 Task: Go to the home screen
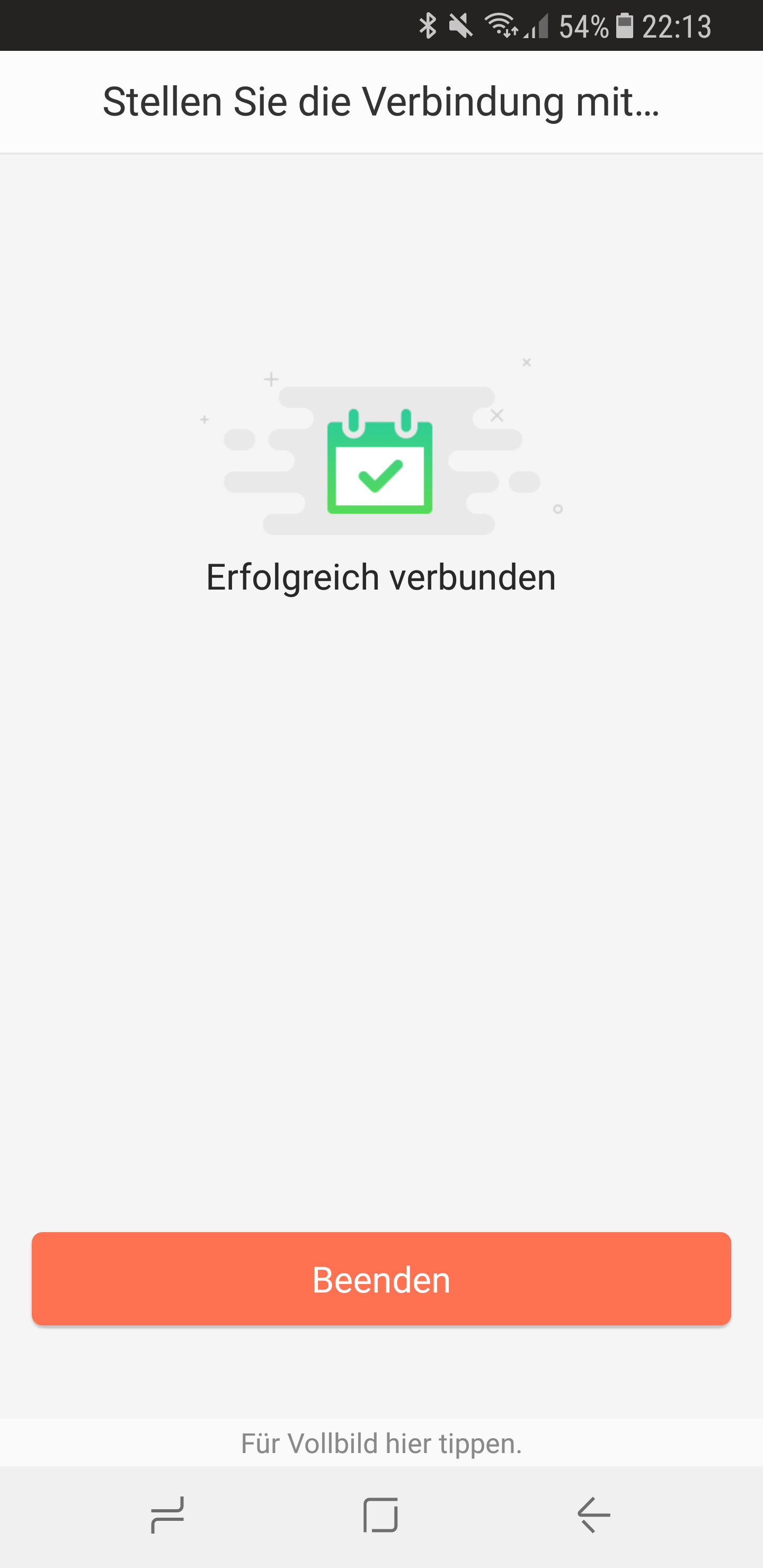pos(380,1515)
